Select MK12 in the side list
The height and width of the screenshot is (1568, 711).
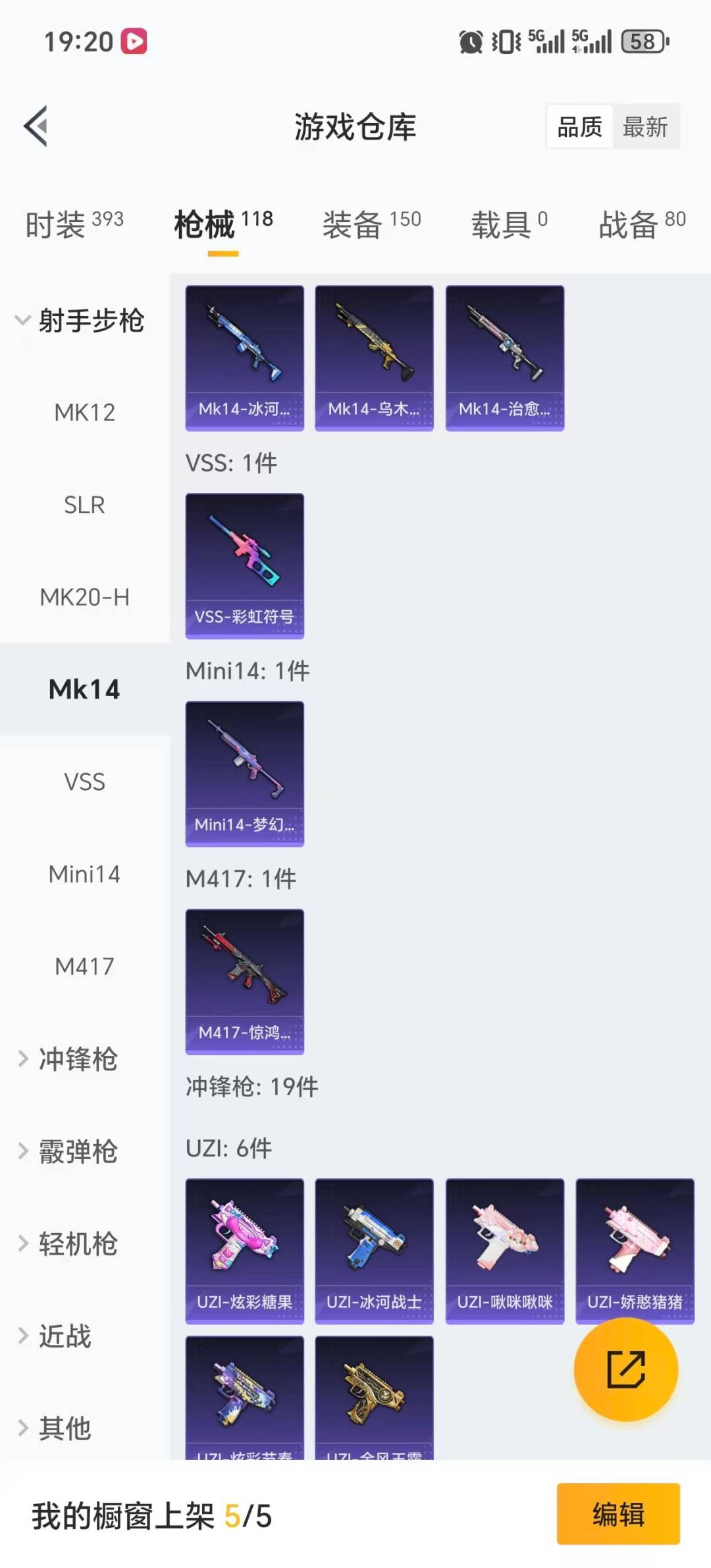pos(84,413)
